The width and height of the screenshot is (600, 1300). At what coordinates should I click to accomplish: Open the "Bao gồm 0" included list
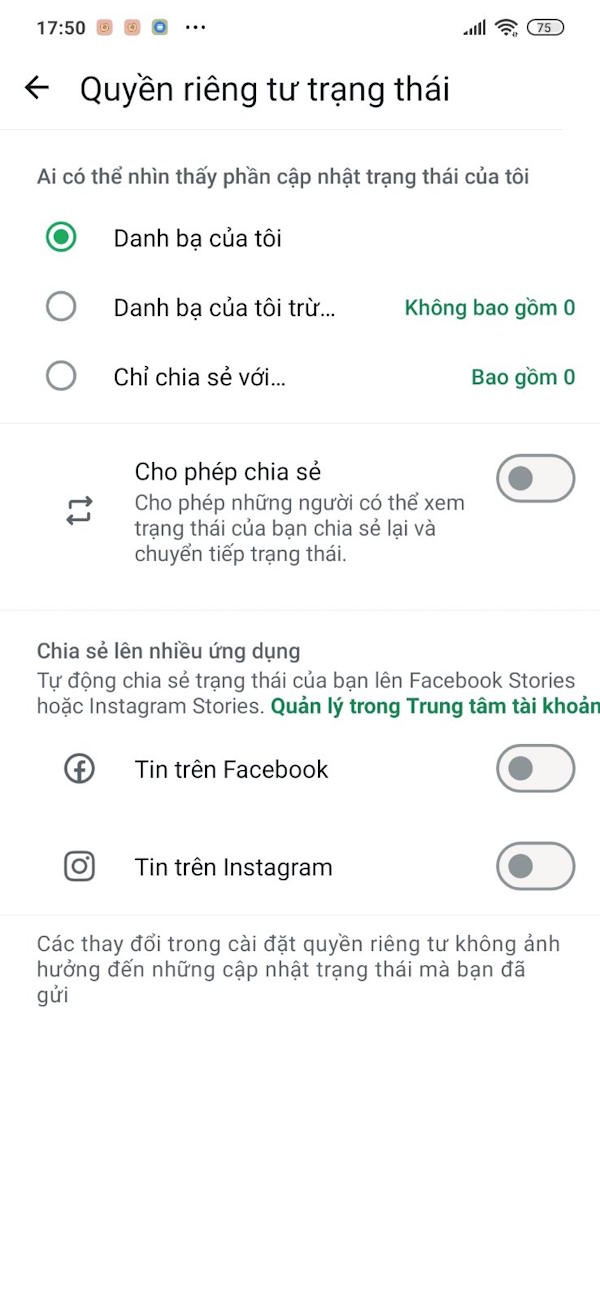tap(522, 378)
